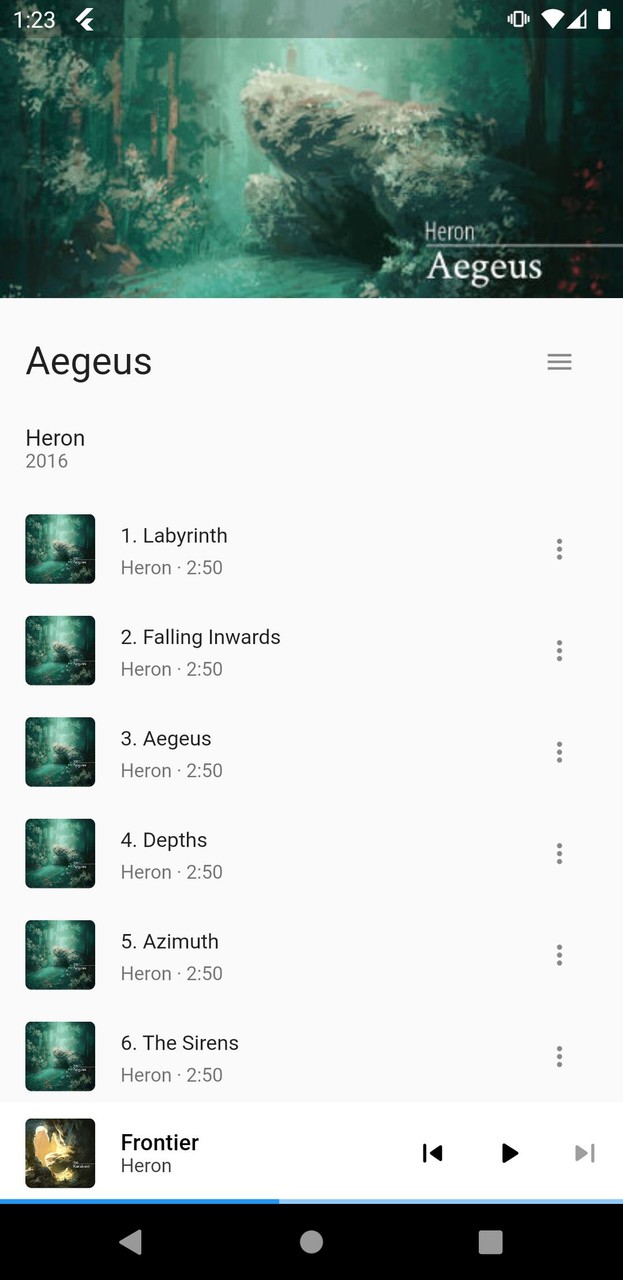The height and width of the screenshot is (1280, 623).
Task: Resume playback of Frontier
Action: 509,1153
